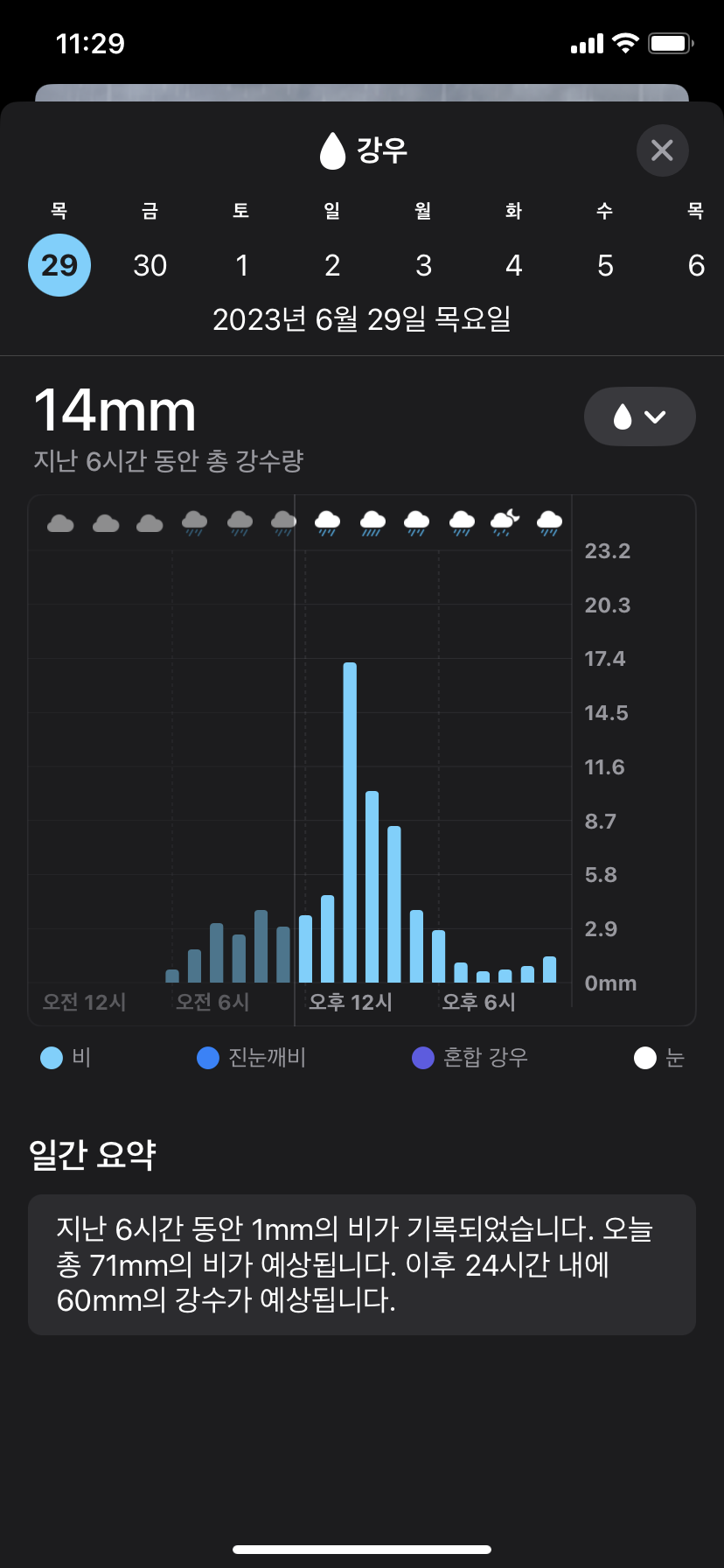
Task: Toggle the 진눈깨비 legend indicator
Action: pyautogui.click(x=208, y=1058)
